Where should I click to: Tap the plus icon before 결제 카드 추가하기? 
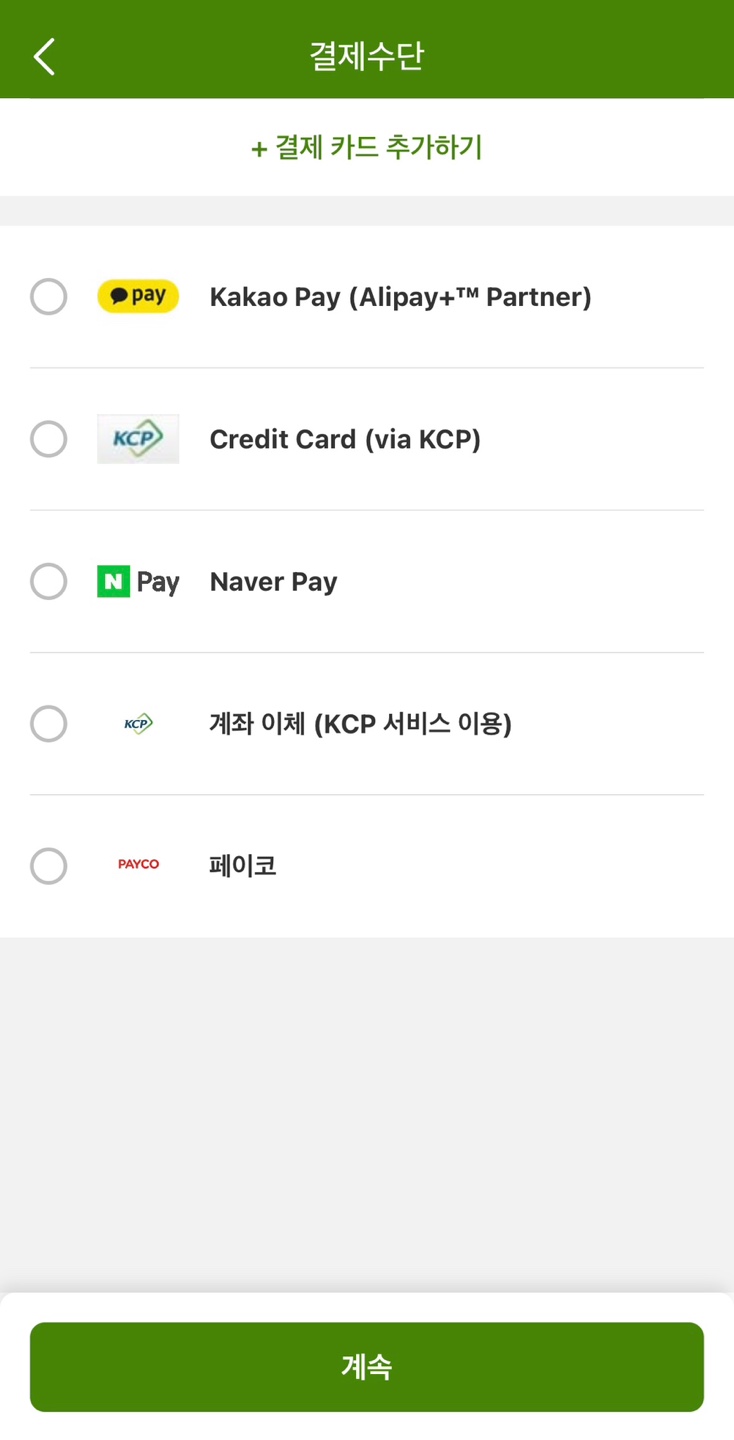pyautogui.click(x=258, y=146)
